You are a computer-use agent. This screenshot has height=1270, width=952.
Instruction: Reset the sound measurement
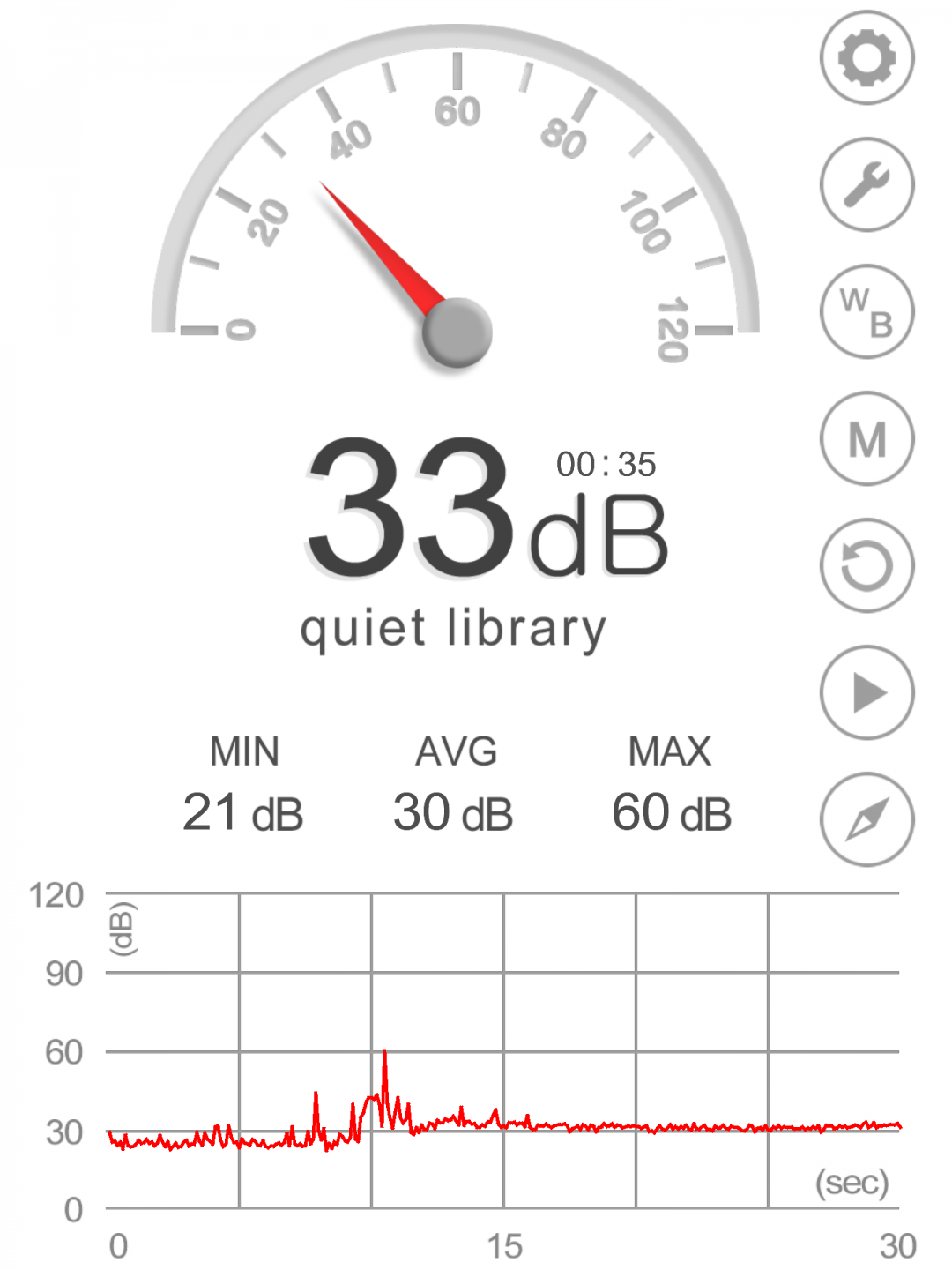click(x=866, y=565)
